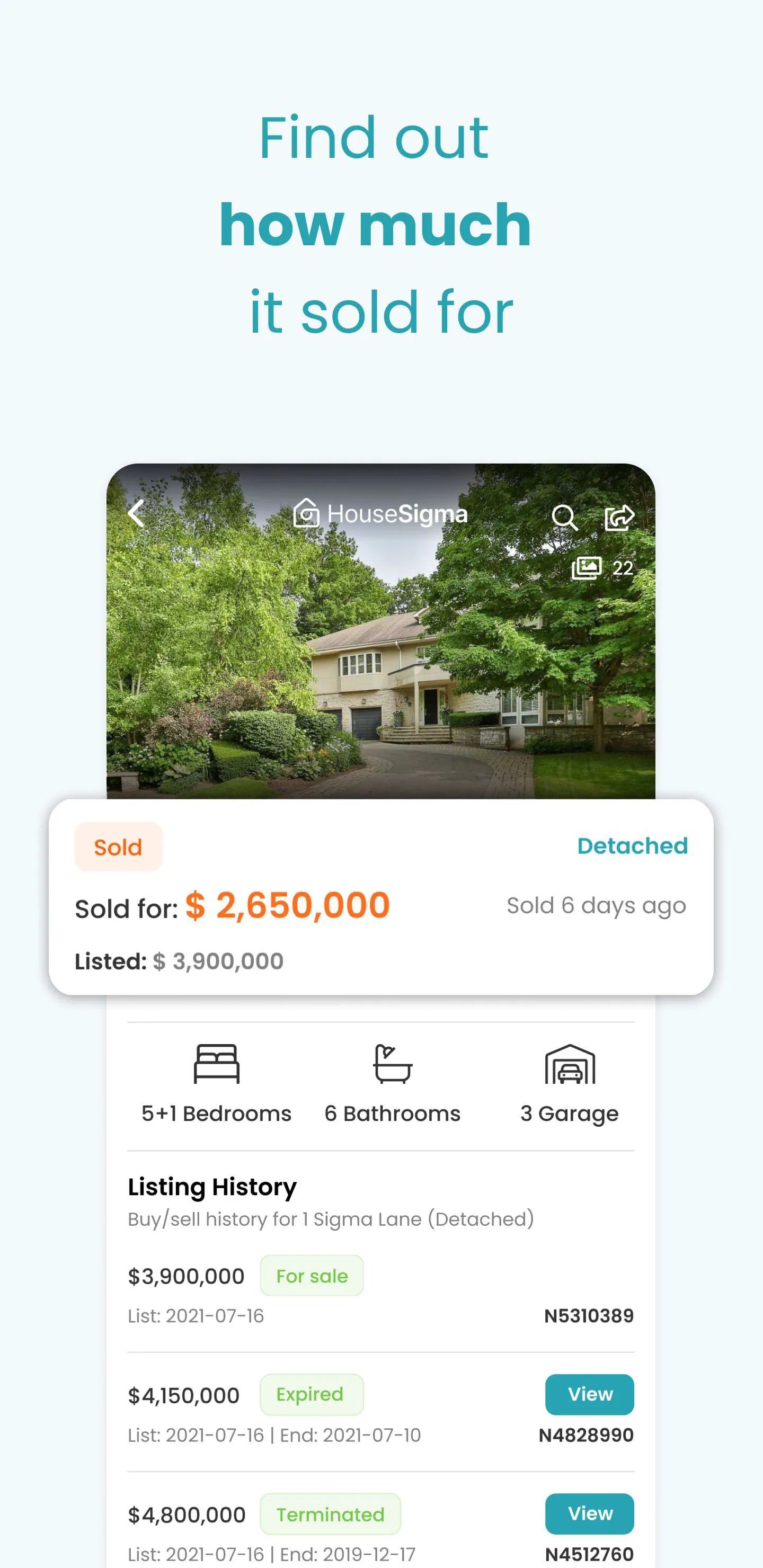View the $4,150,000 expired listing
The image size is (763, 1568).
589,1395
